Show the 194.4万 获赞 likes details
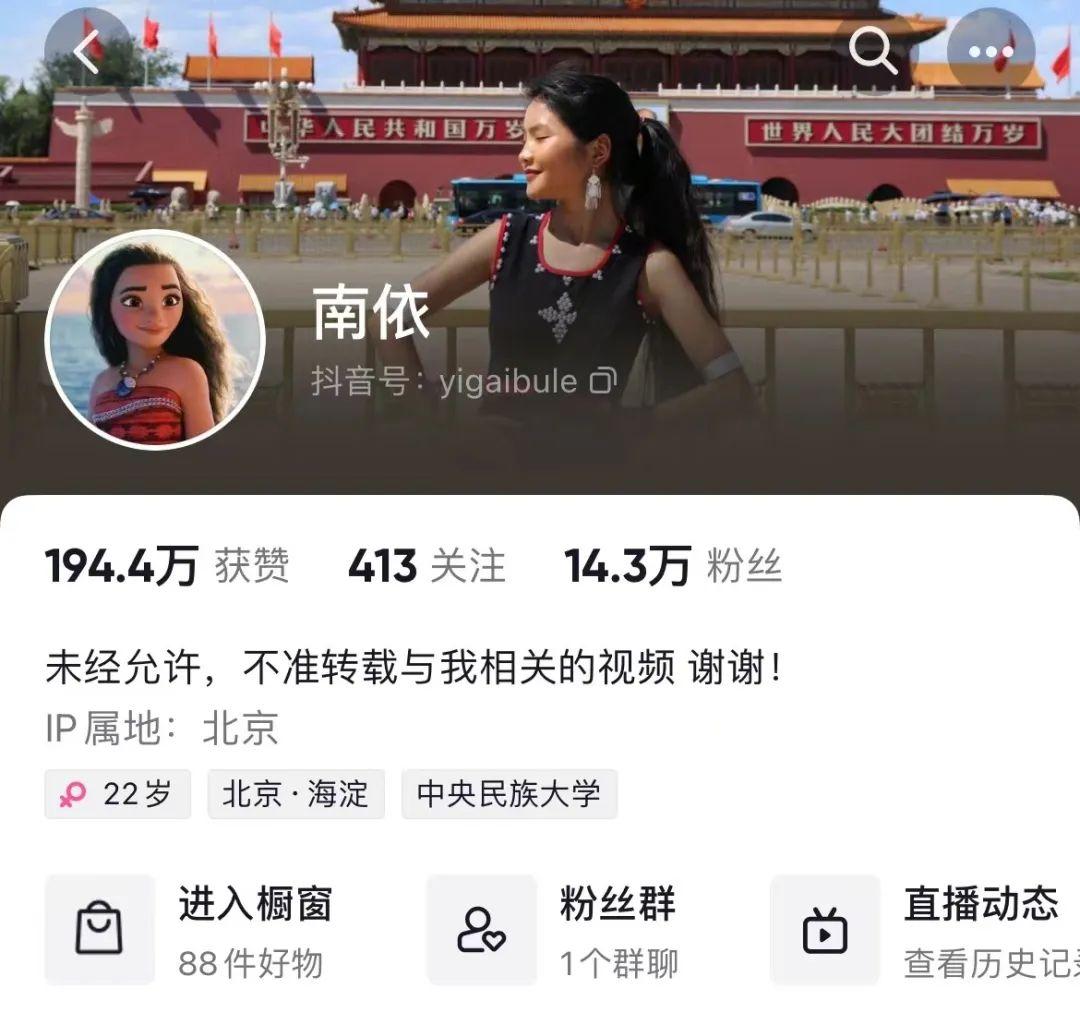The image size is (1080, 1025). click(x=167, y=567)
